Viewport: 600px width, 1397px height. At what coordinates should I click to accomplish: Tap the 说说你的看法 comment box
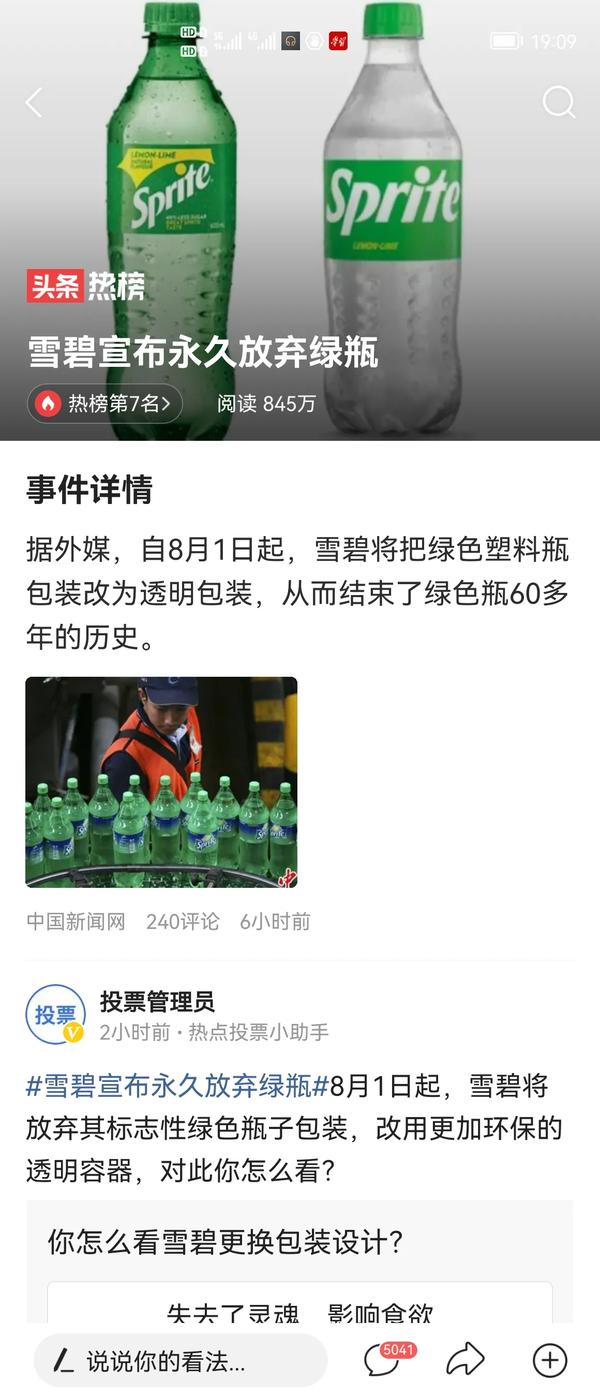click(180, 1360)
